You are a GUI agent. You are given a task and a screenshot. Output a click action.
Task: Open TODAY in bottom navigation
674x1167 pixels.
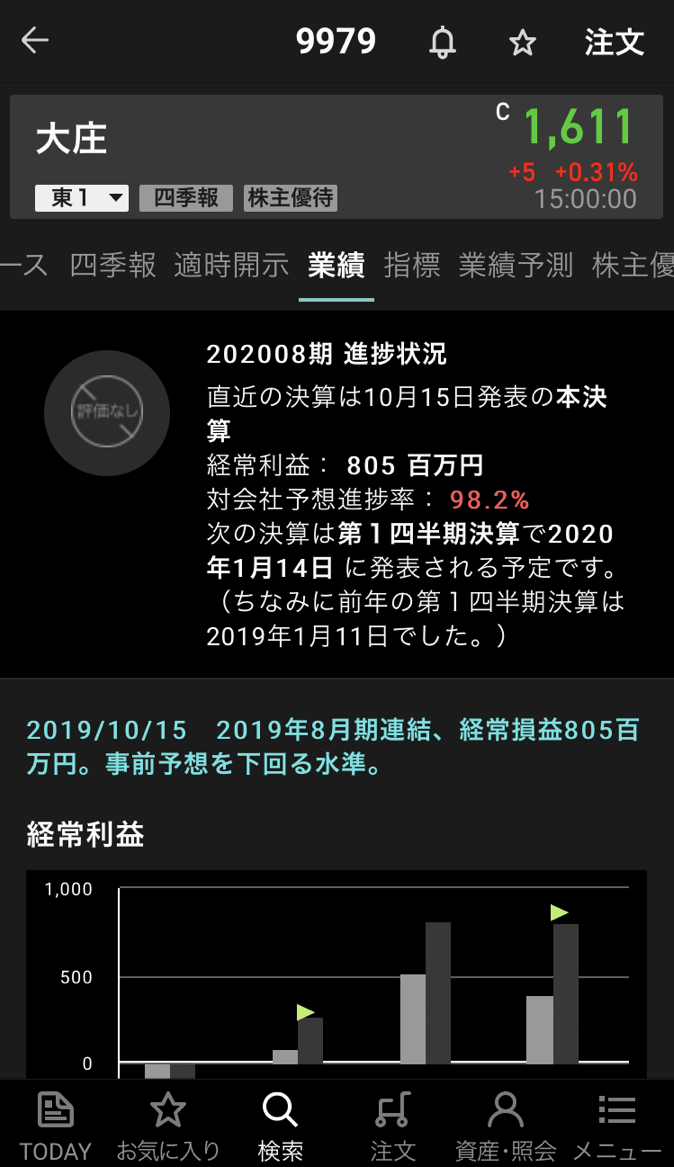tap(56, 1126)
